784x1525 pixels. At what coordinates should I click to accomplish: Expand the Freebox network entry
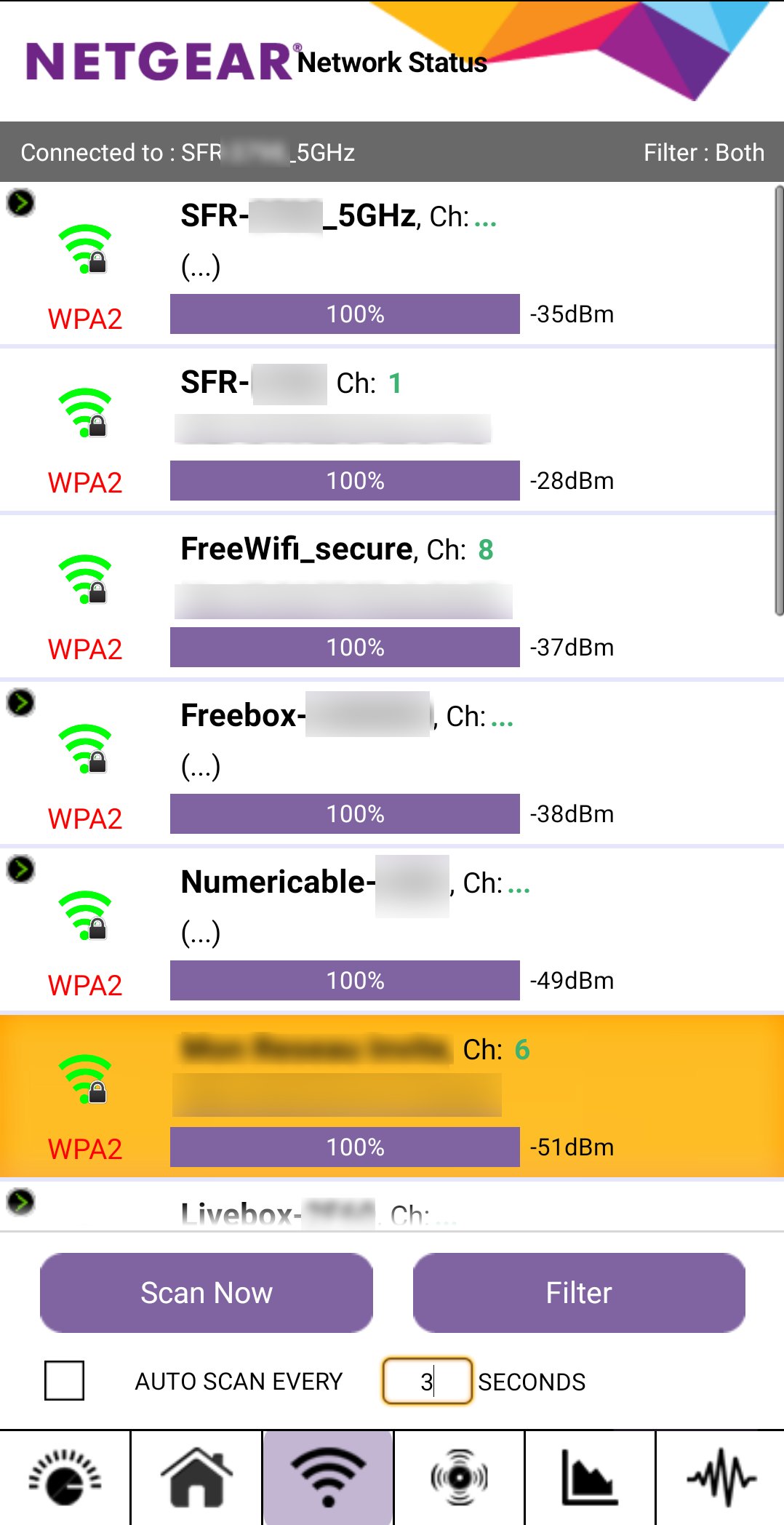[x=20, y=703]
